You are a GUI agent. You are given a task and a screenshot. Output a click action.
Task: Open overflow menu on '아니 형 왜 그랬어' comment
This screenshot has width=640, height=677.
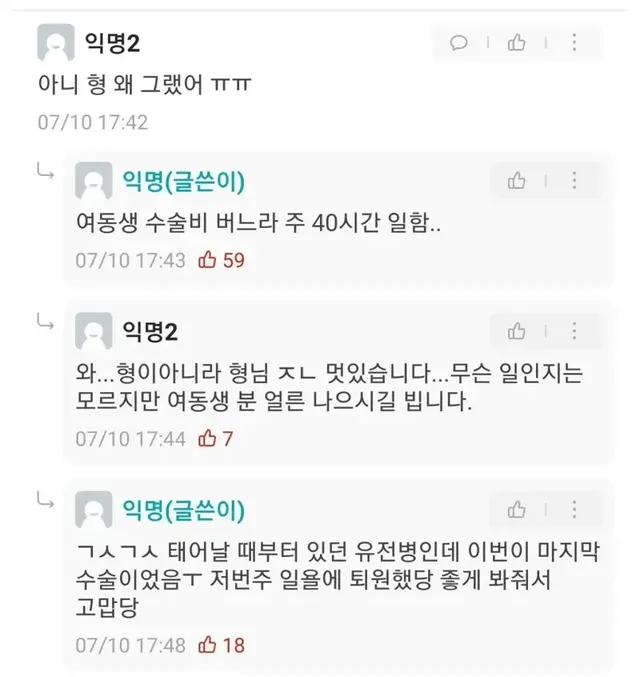click(x=574, y=42)
